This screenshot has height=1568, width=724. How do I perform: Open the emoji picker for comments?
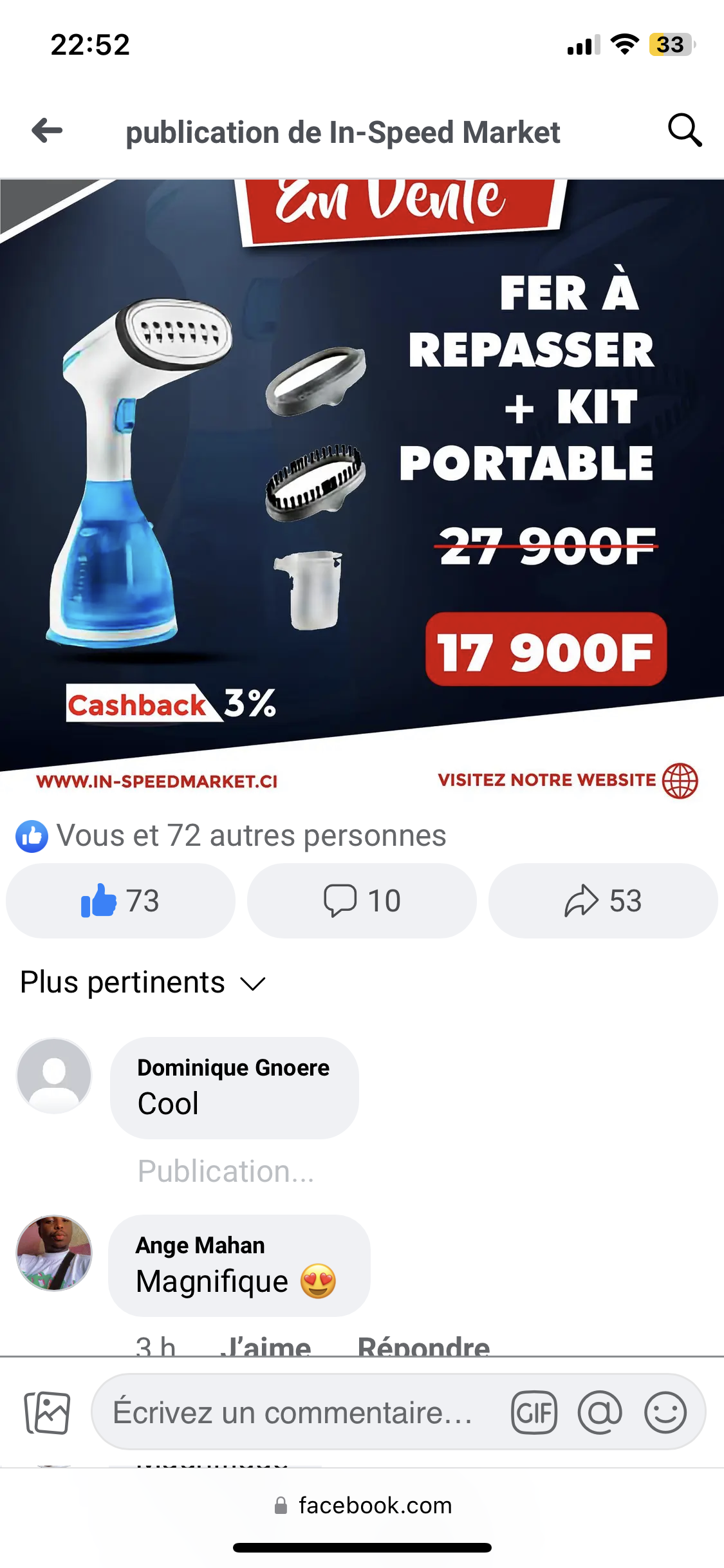click(665, 1412)
